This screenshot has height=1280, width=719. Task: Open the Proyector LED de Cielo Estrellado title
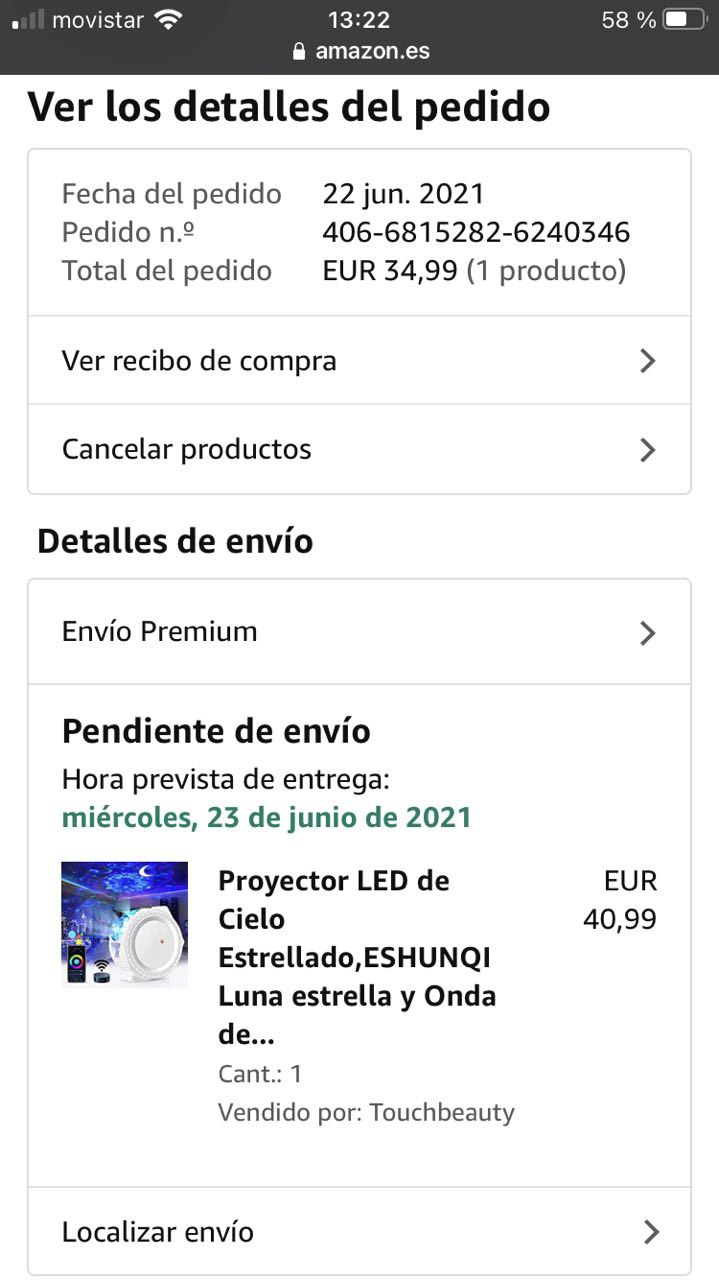[x=355, y=957]
